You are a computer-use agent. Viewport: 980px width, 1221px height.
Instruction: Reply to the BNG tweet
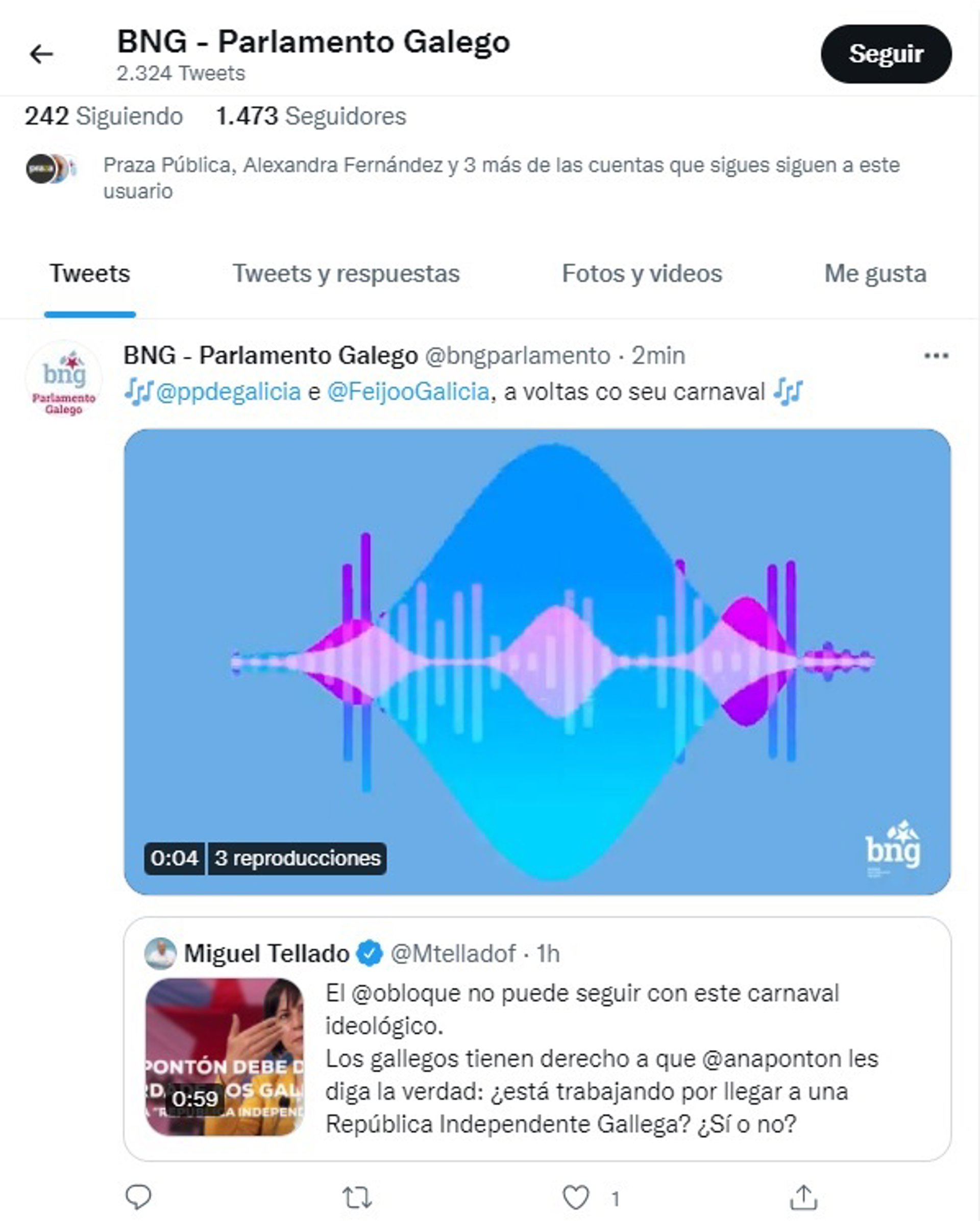pos(138,1197)
